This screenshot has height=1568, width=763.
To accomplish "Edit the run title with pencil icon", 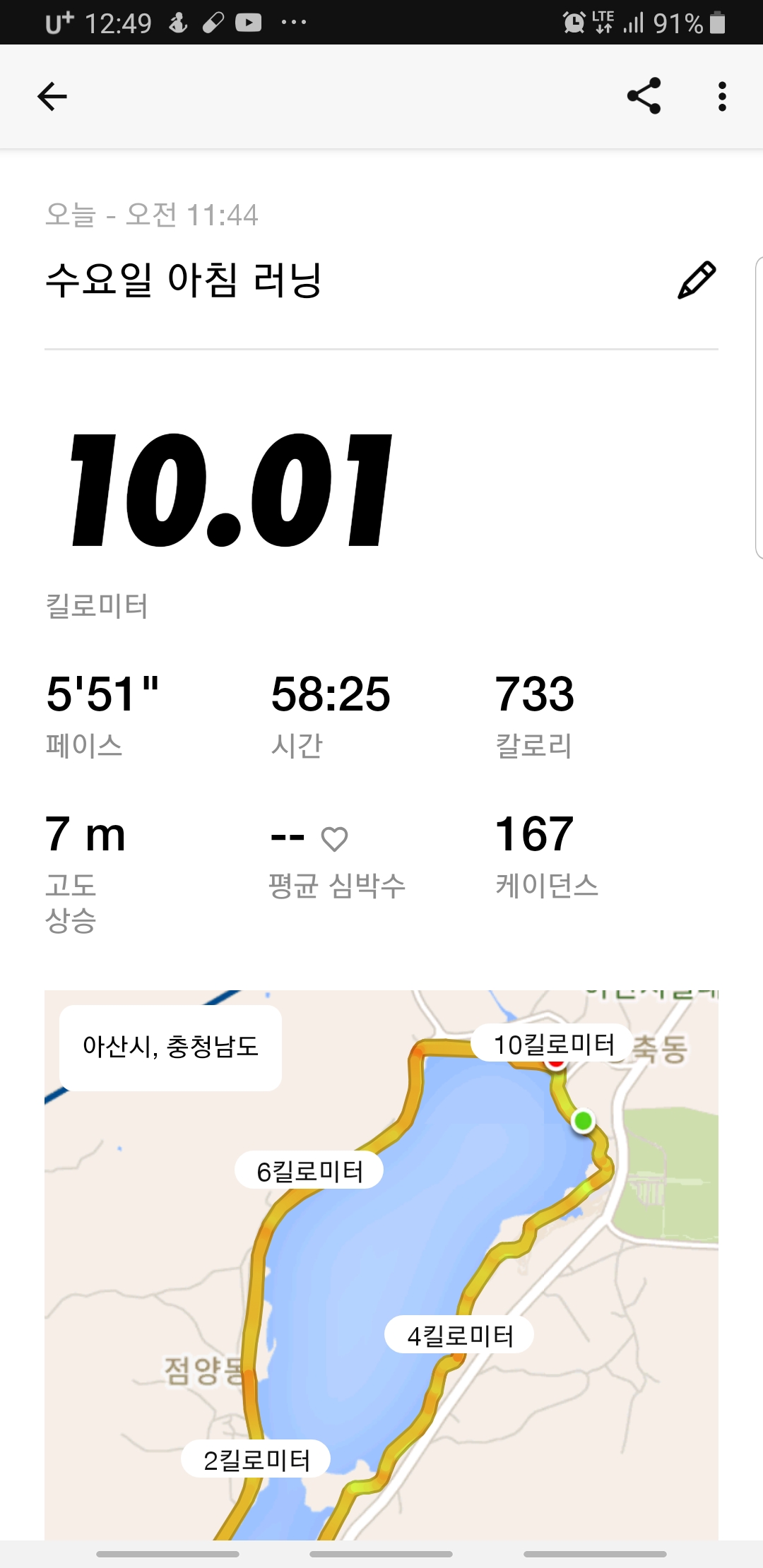I will 697,280.
